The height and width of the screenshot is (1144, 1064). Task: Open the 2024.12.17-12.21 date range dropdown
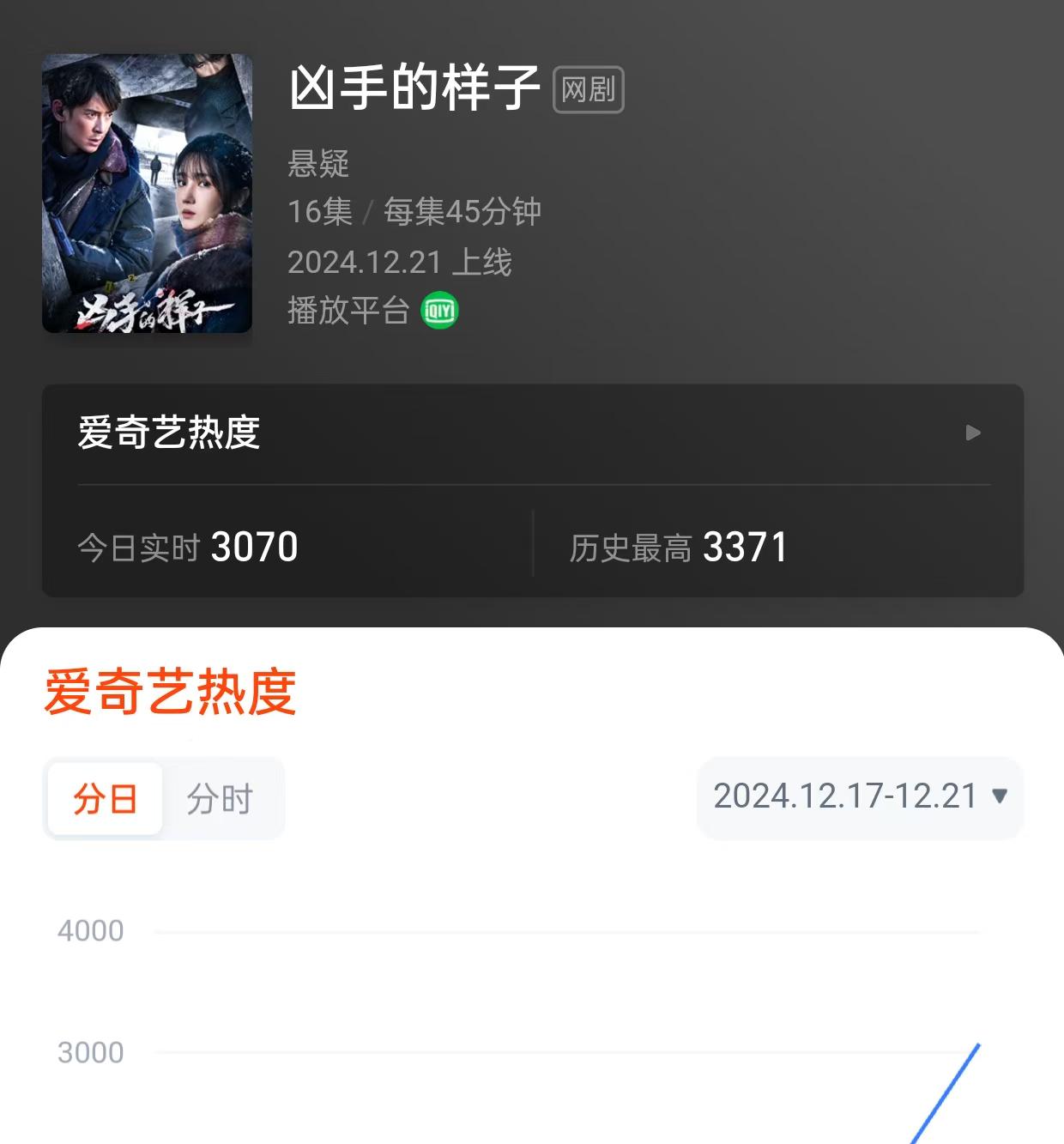[x=860, y=797]
